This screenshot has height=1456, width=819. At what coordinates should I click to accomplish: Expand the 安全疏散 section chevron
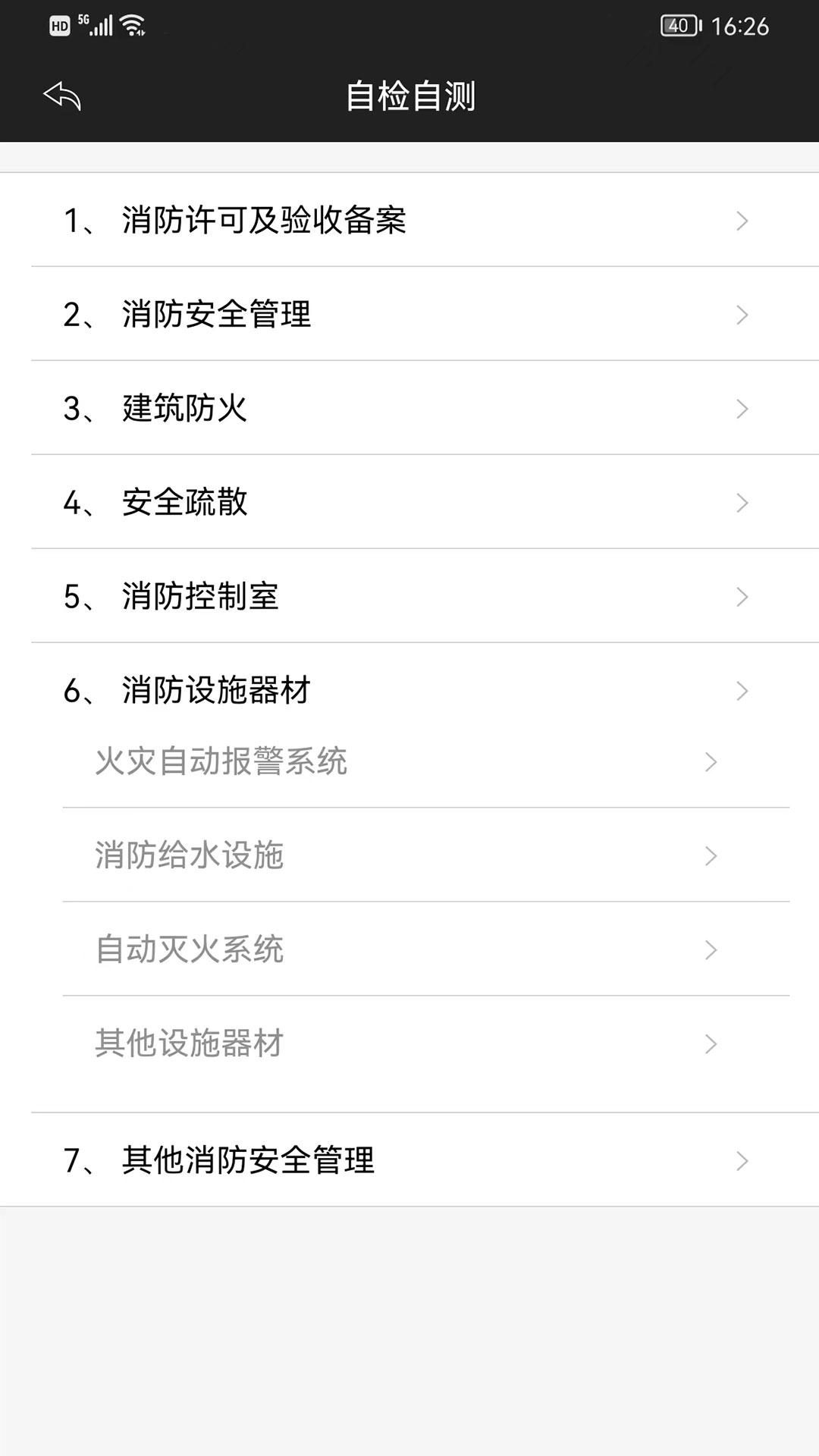(x=742, y=502)
